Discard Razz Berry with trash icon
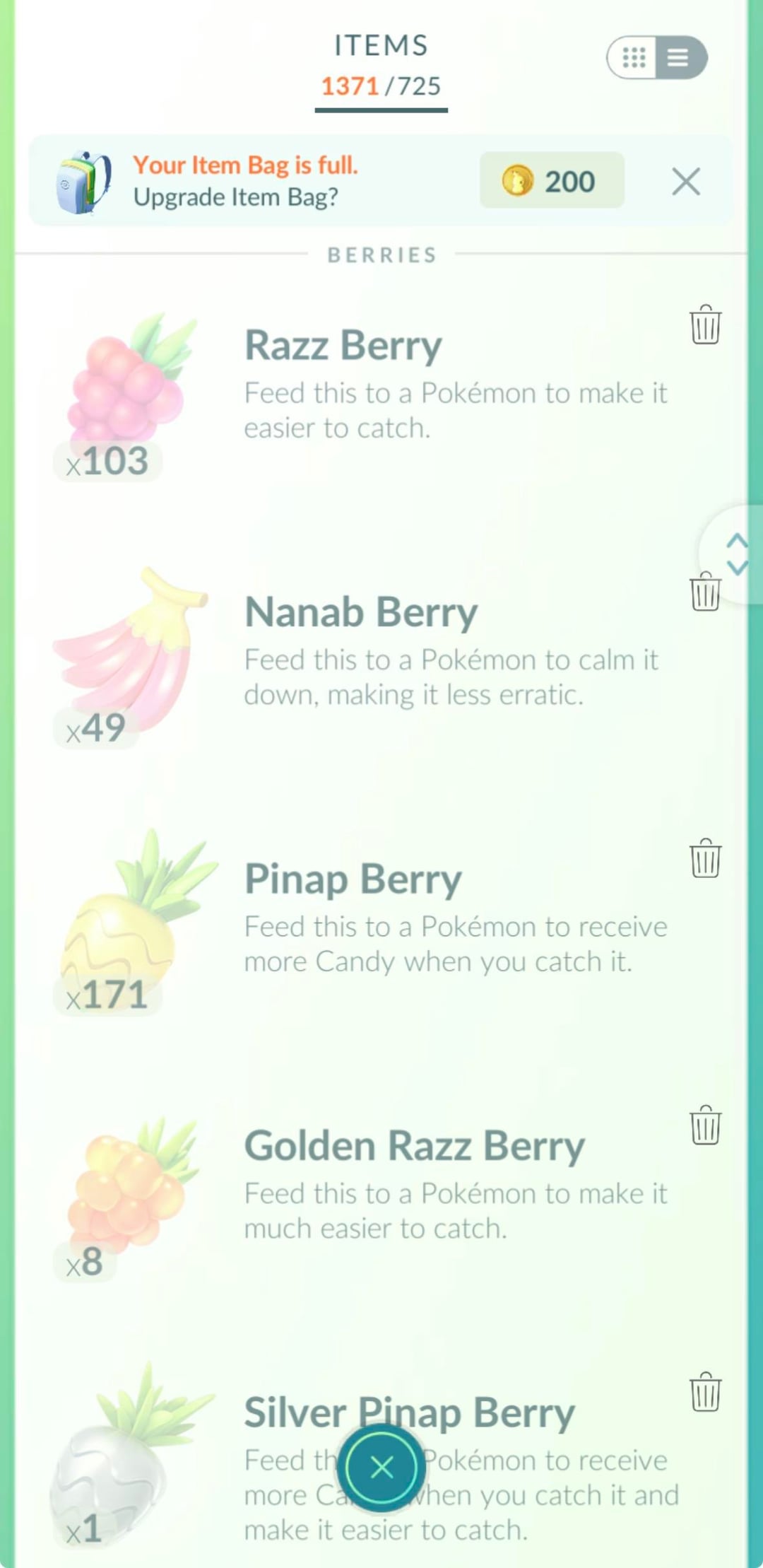The height and width of the screenshot is (1568, 763). coord(704,324)
